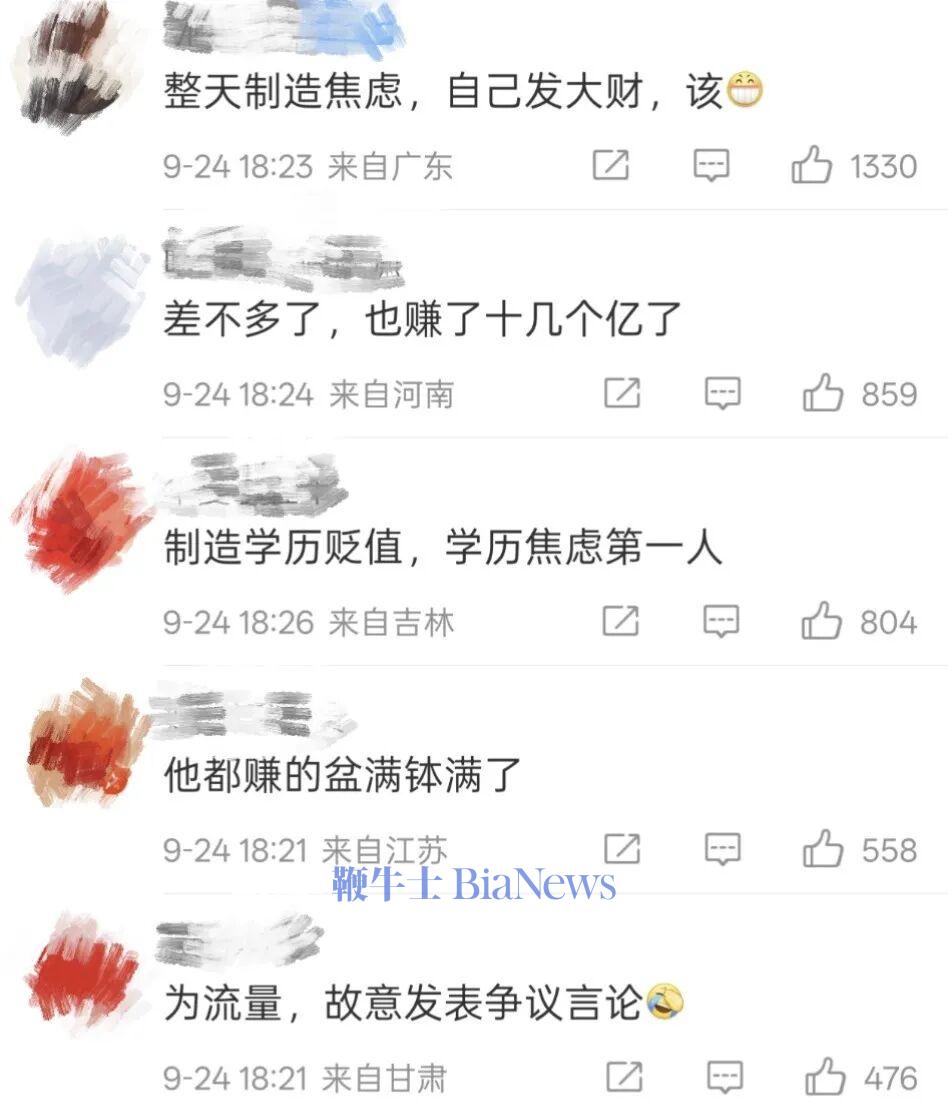Repost the comment 制造学历贬值，学历焦虑第一人

pos(621,622)
